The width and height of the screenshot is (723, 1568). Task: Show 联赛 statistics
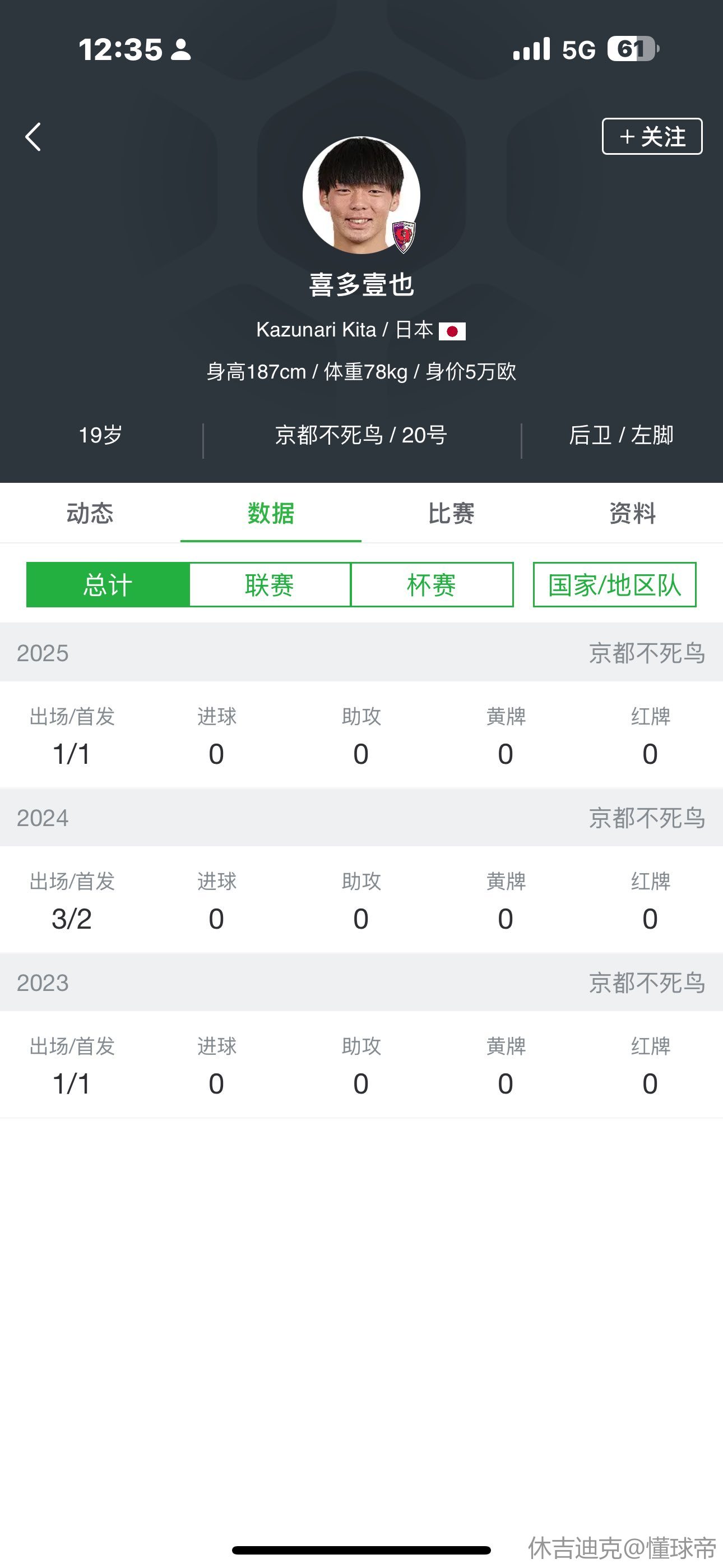coord(270,585)
